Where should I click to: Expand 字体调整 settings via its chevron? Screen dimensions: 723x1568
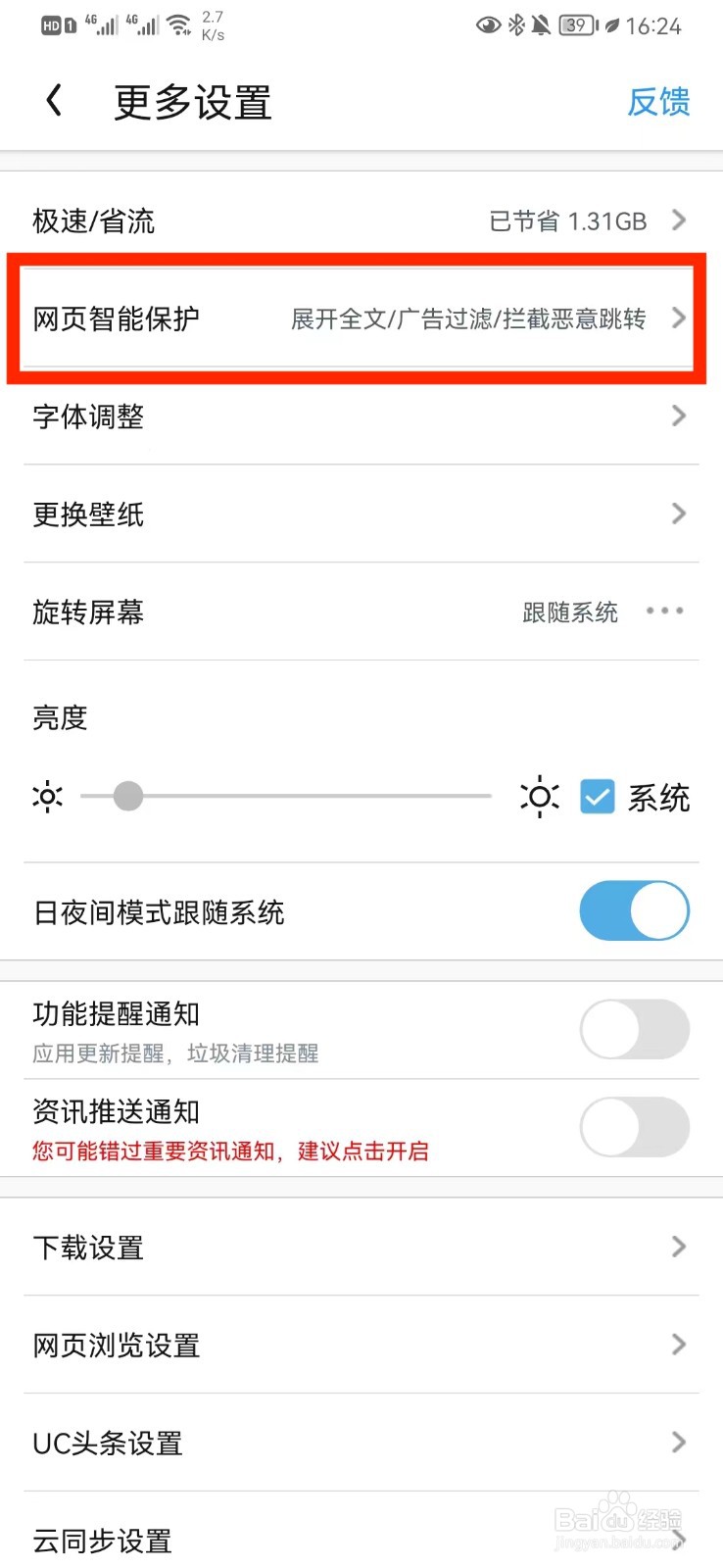click(x=678, y=416)
